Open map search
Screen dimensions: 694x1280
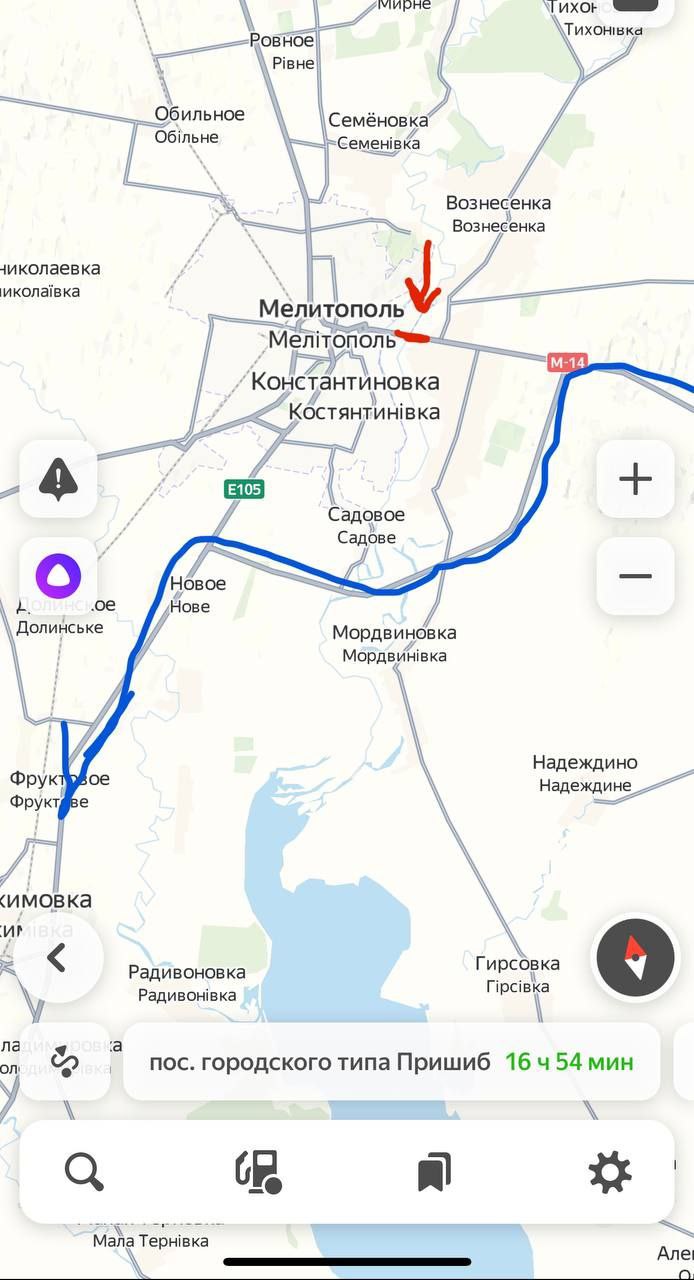point(85,1171)
